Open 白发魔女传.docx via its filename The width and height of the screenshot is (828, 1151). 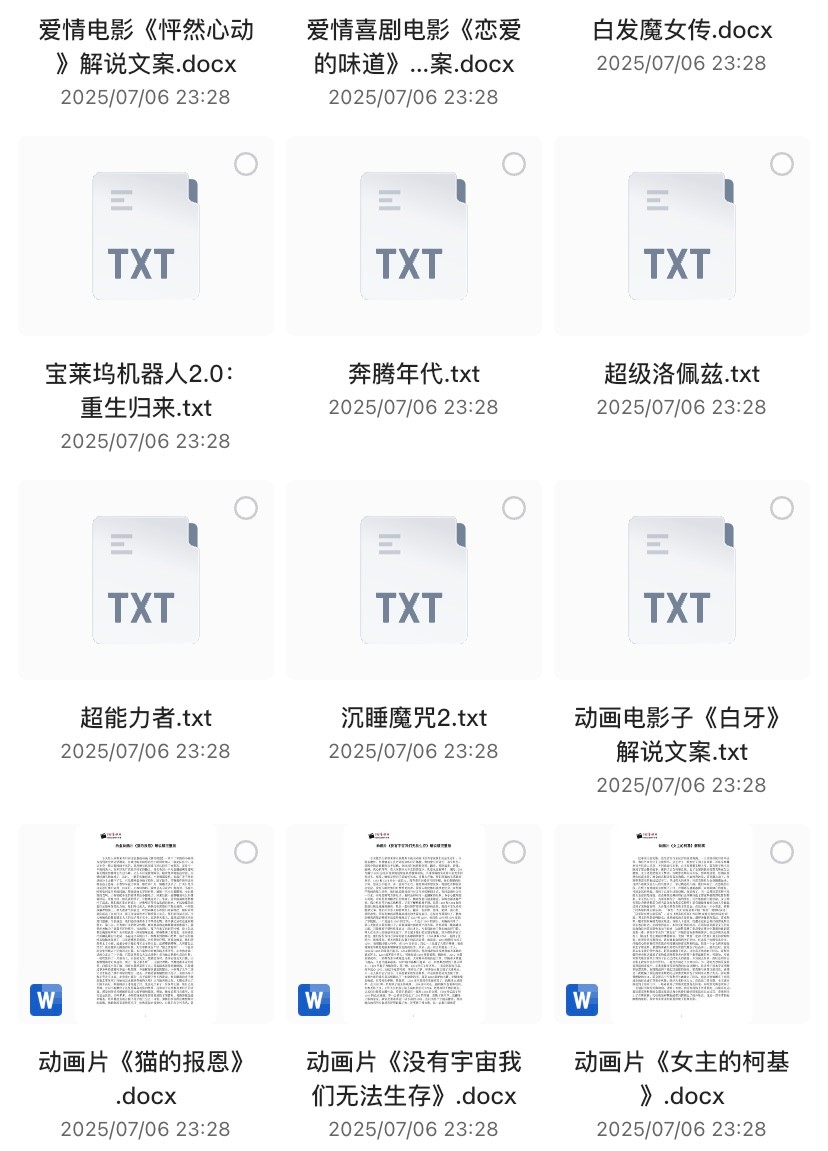[x=681, y=31]
